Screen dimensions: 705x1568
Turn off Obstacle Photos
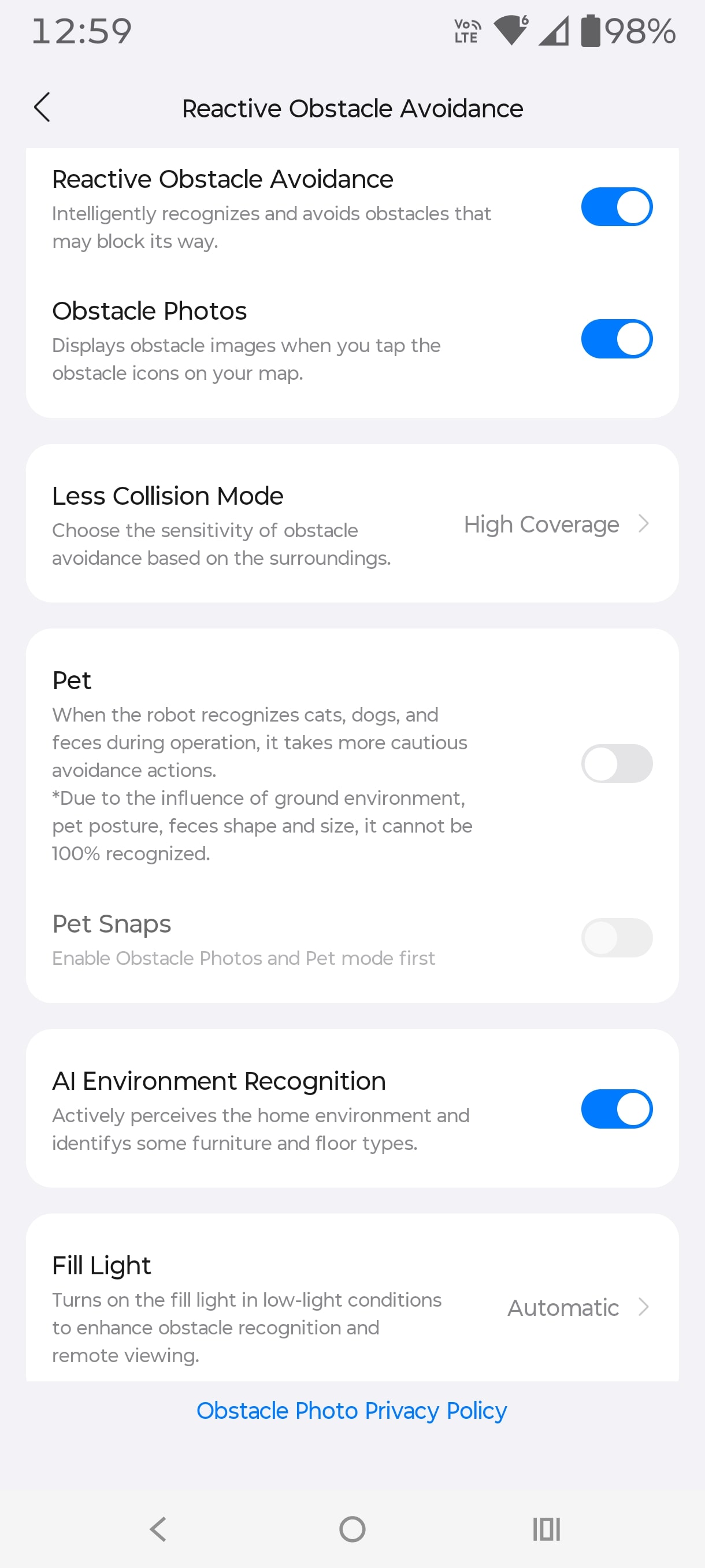pyautogui.click(x=616, y=338)
